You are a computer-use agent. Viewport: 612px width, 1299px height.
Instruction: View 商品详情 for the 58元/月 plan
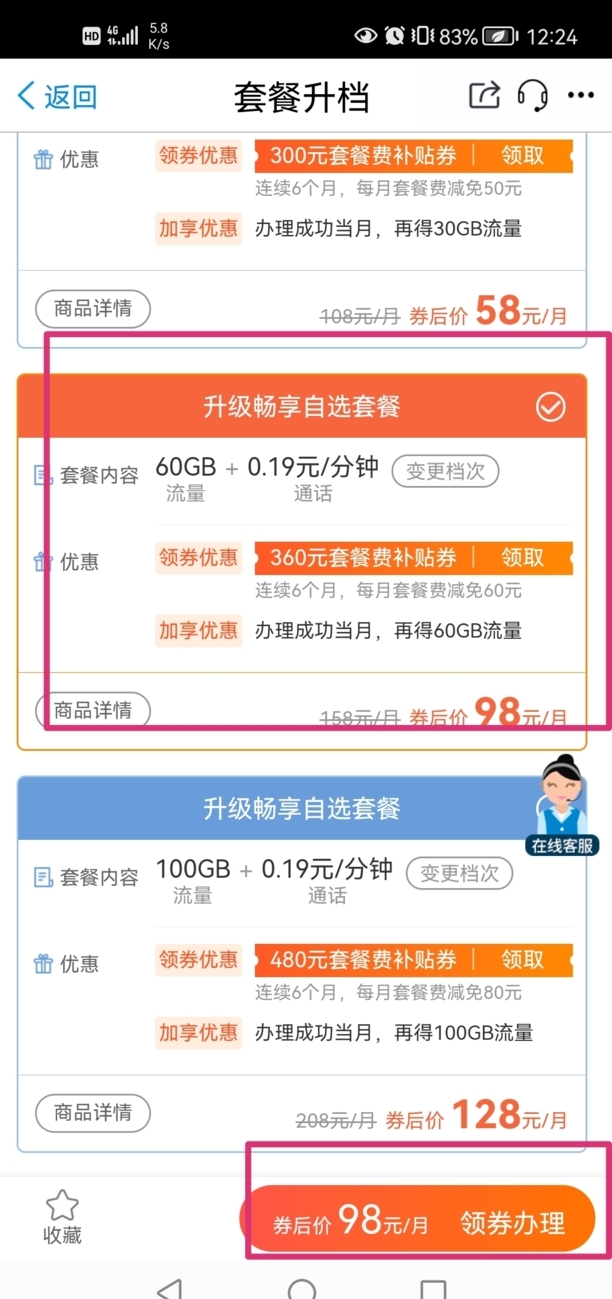[x=92, y=308]
